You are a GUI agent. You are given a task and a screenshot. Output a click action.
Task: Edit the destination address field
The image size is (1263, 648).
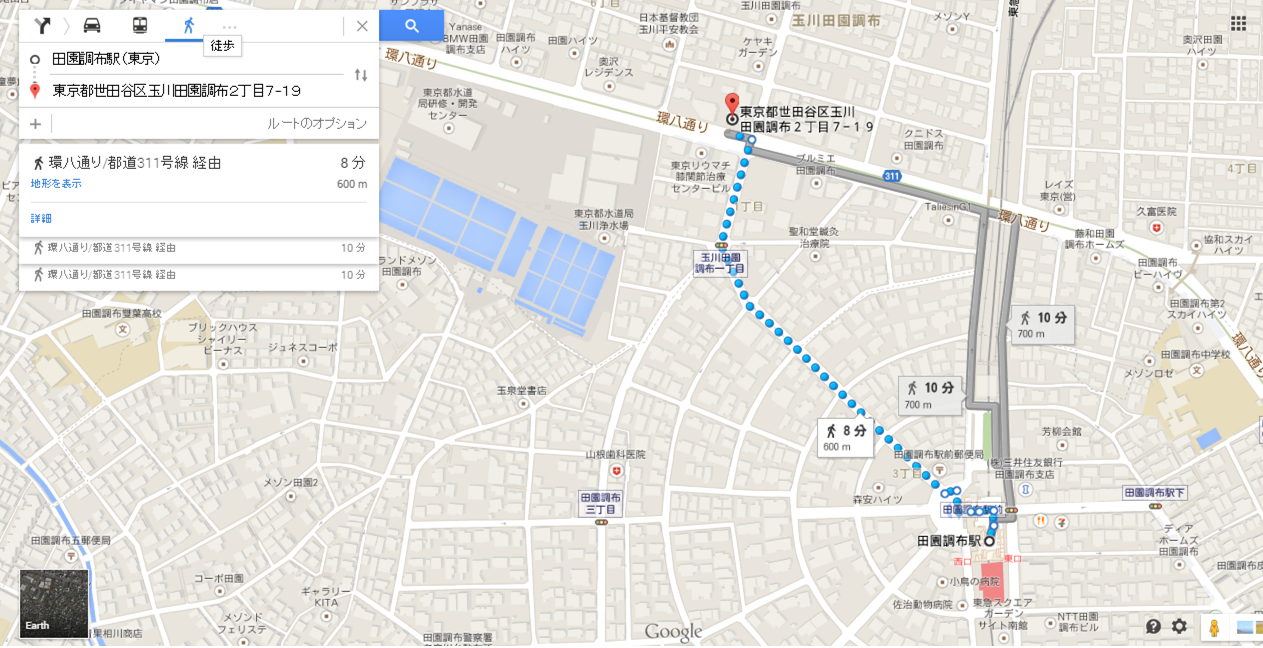tap(190, 91)
